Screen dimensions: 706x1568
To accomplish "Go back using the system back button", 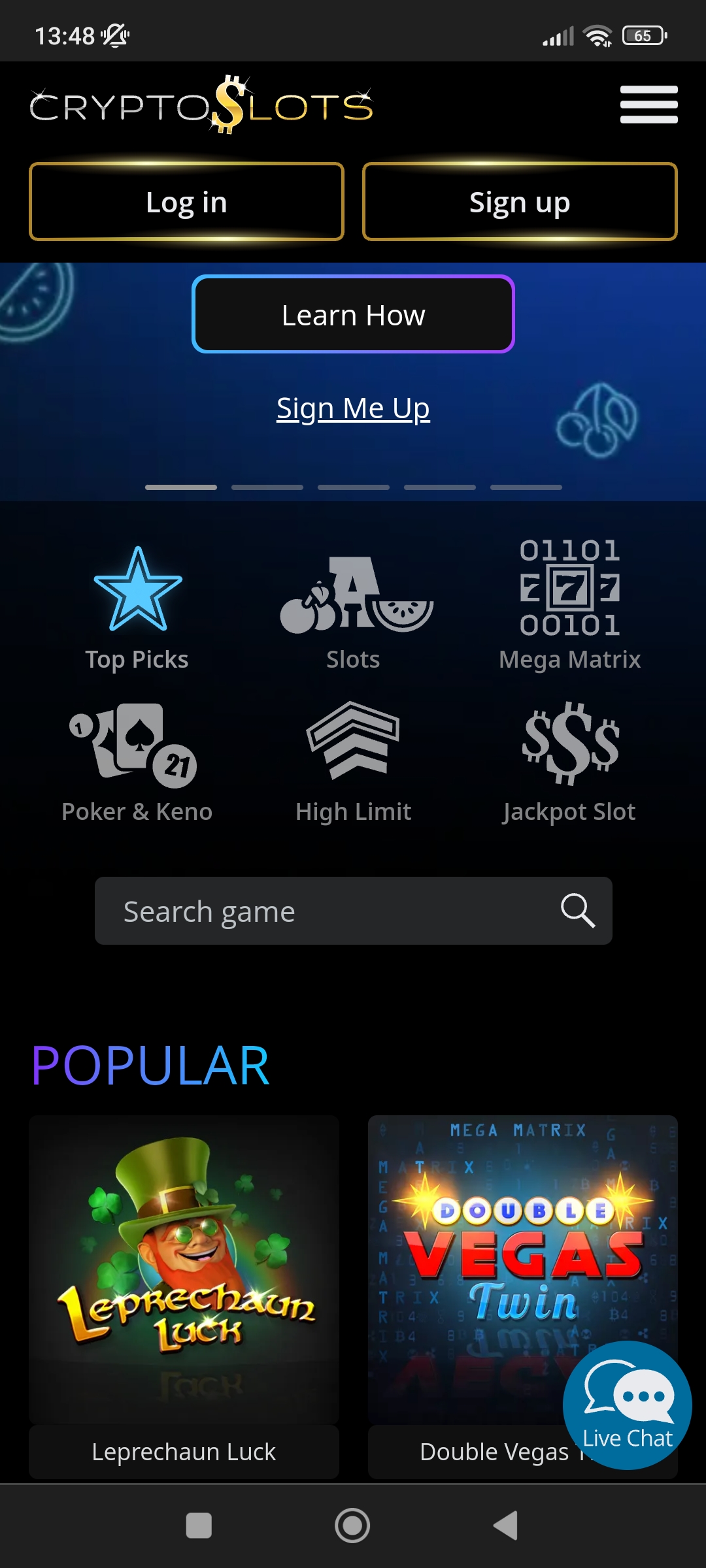I will tap(505, 1526).
